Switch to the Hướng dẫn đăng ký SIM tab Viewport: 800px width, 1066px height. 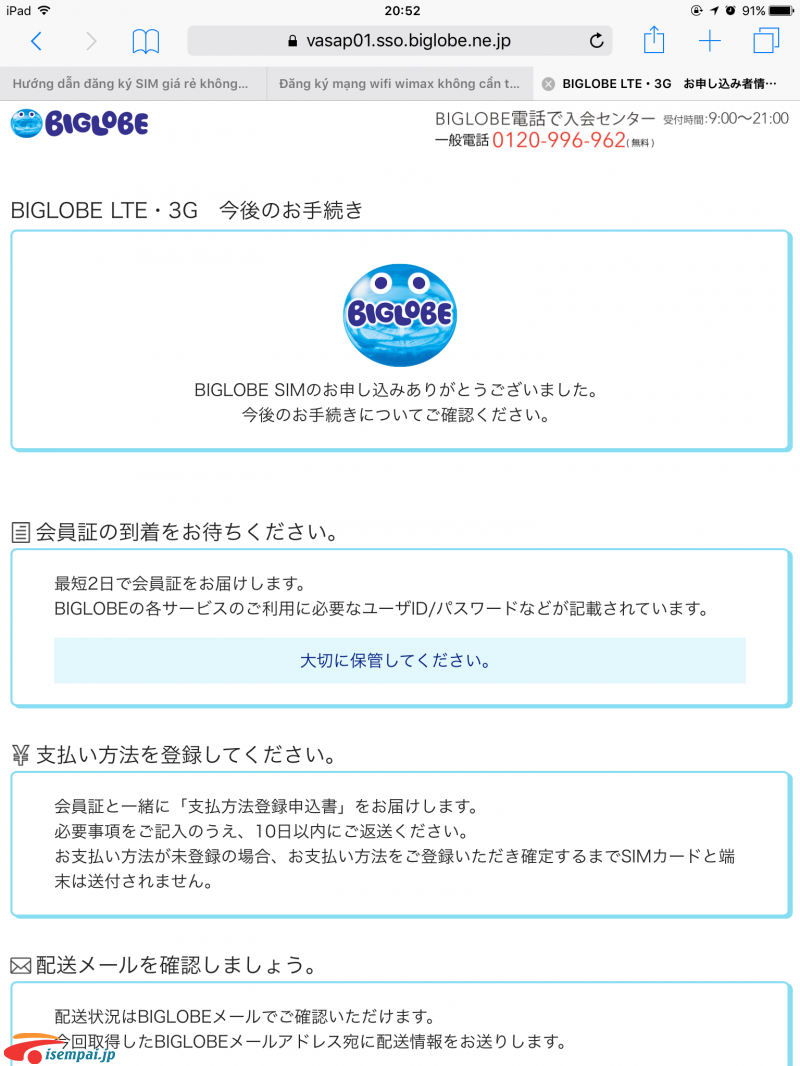[x=133, y=84]
